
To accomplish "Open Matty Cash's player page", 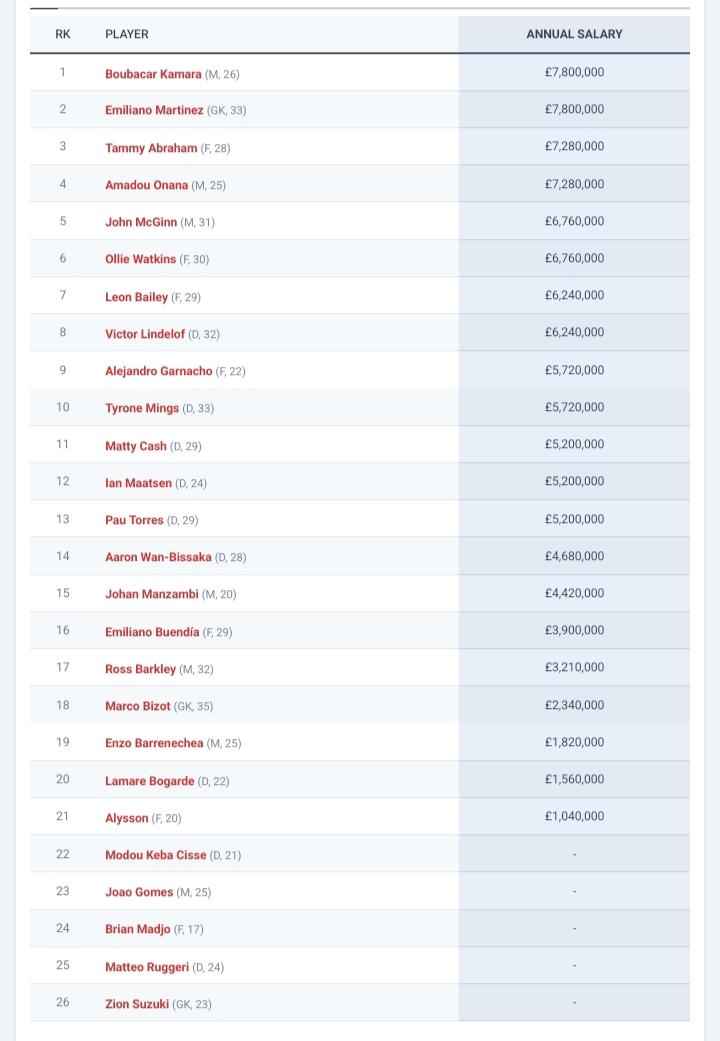I will coord(135,446).
